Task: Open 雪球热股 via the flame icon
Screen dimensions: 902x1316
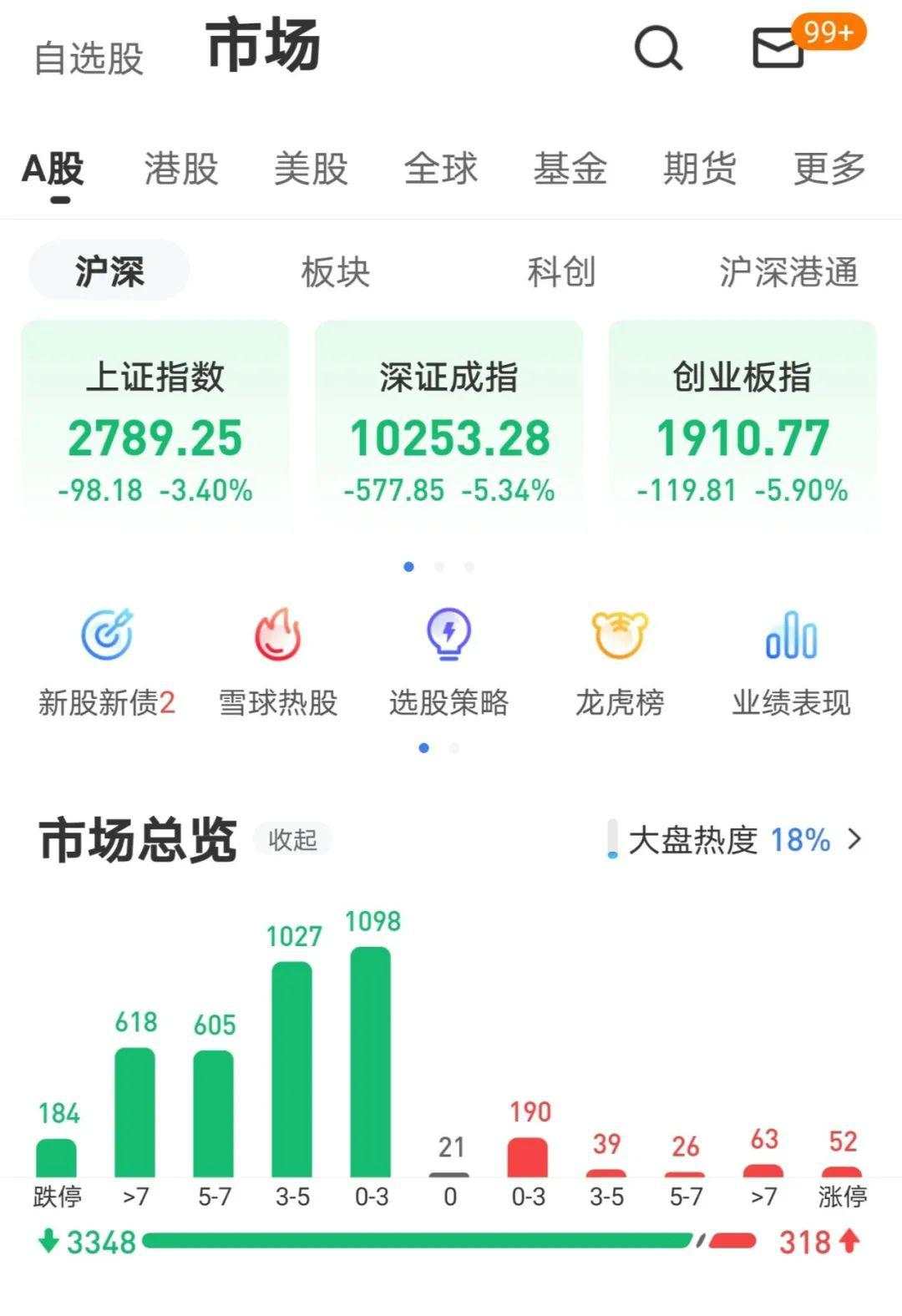Action: click(277, 635)
